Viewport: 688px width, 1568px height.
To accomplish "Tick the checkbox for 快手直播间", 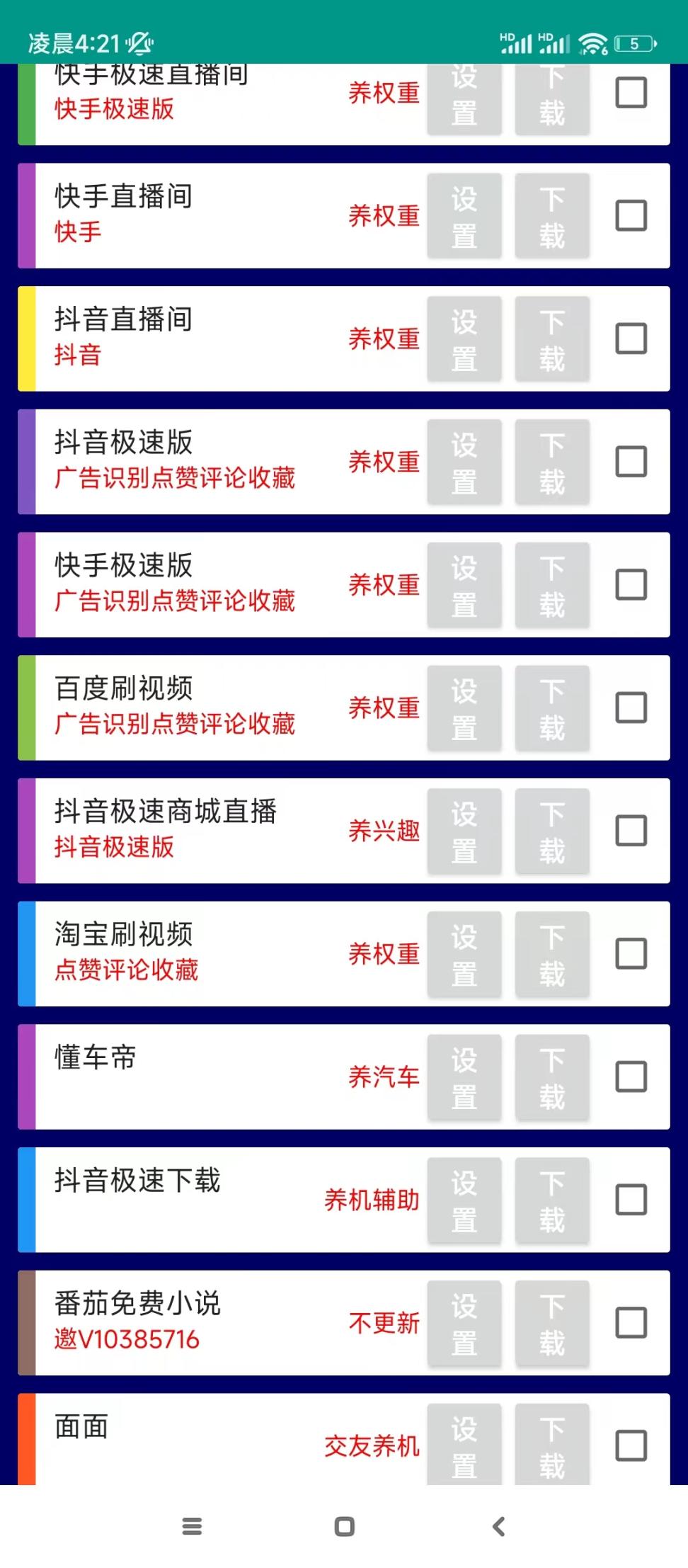I will [x=631, y=215].
